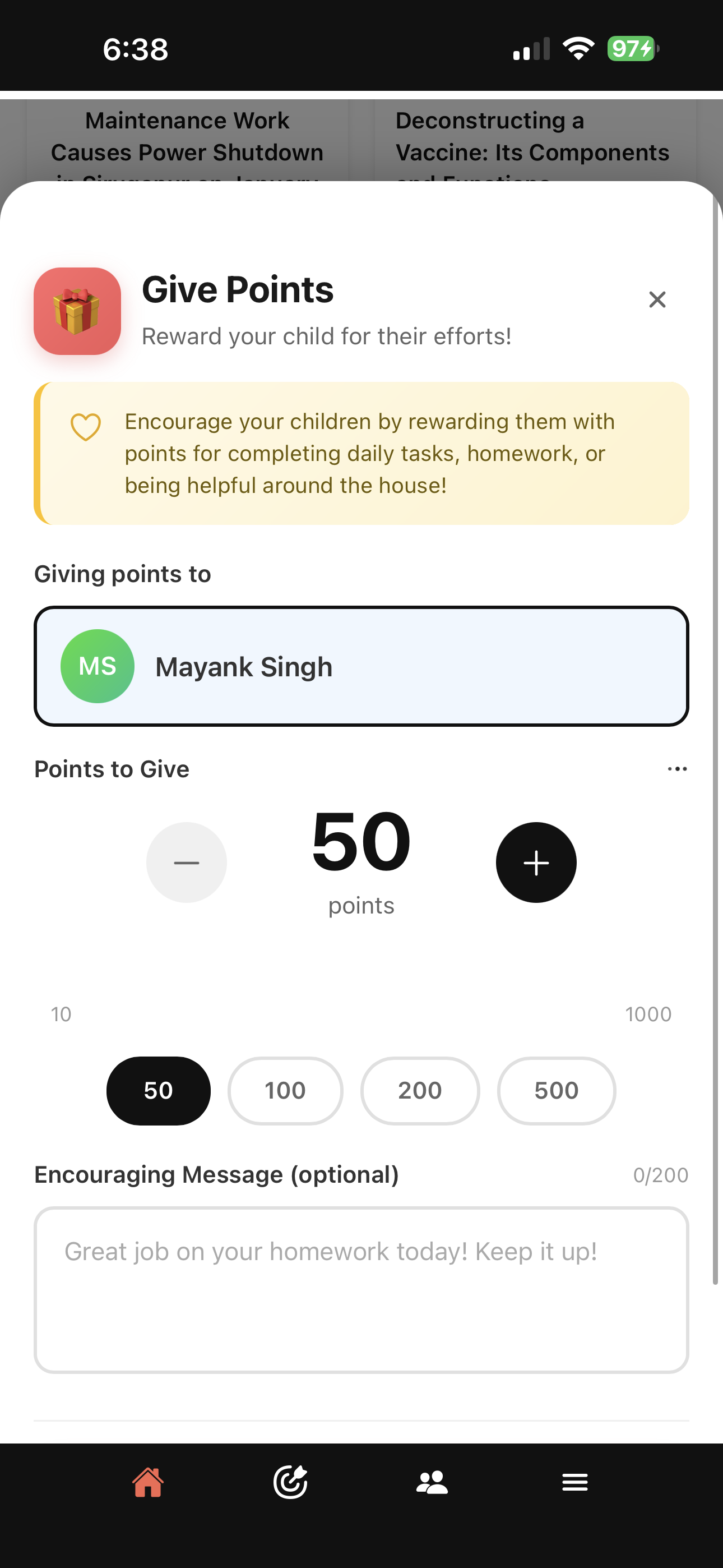Select Mayank Singh as recipient
Image resolution: width=723 pixels, height=1568 pixels.
click(361, 666)
